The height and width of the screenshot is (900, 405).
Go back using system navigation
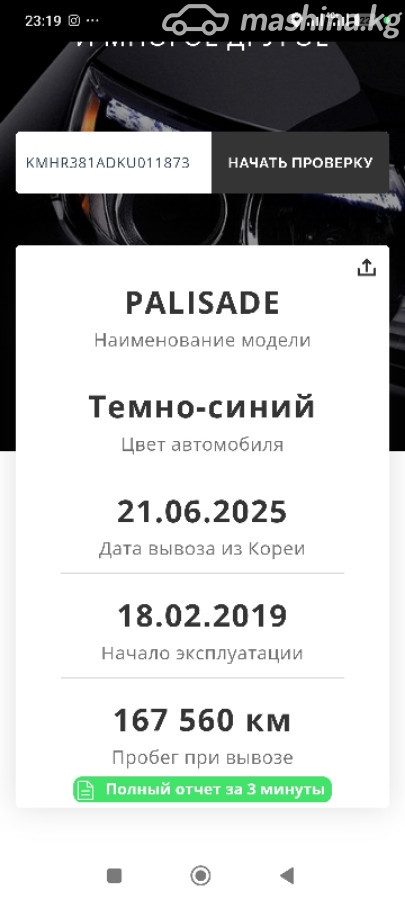[x=287, y=875]
